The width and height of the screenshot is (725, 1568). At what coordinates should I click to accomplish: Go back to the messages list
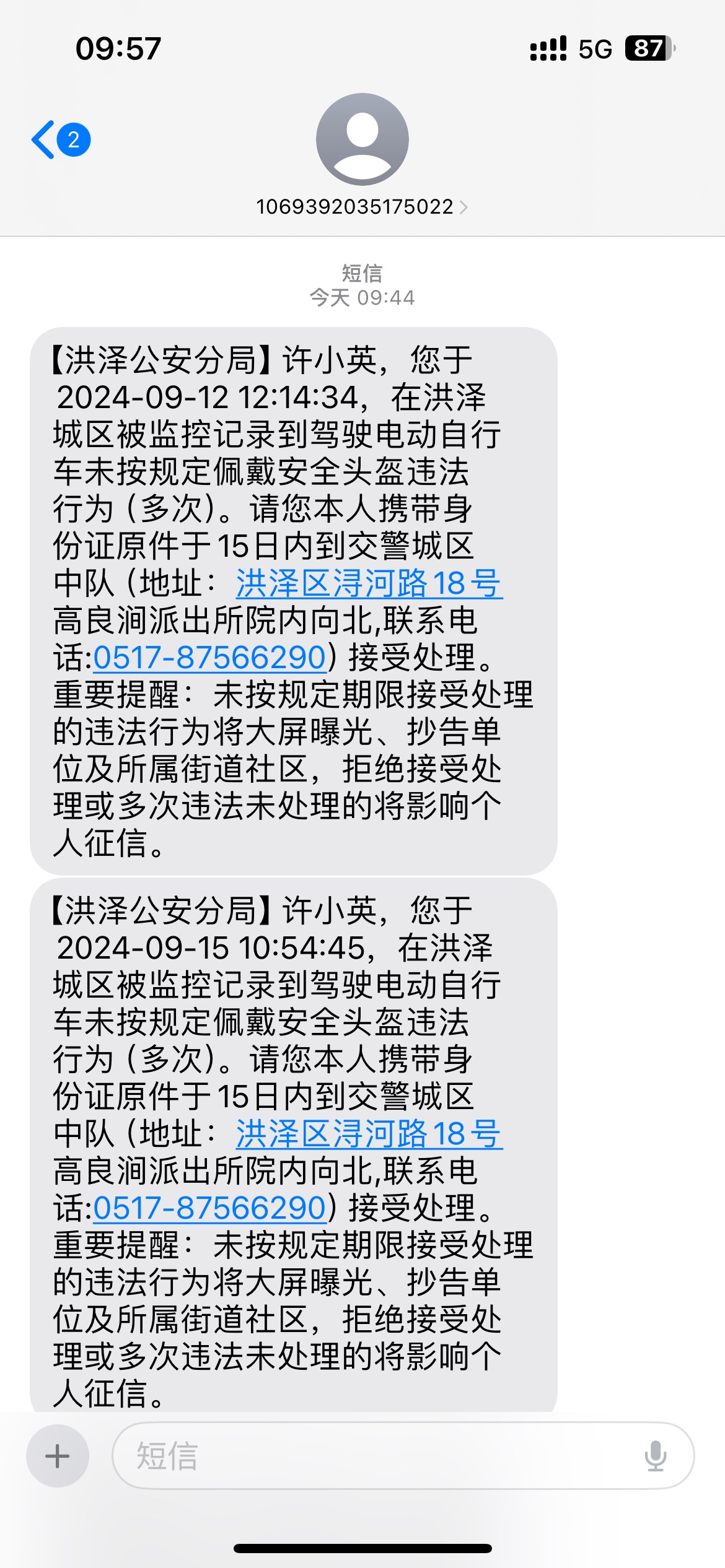point(61,140)
